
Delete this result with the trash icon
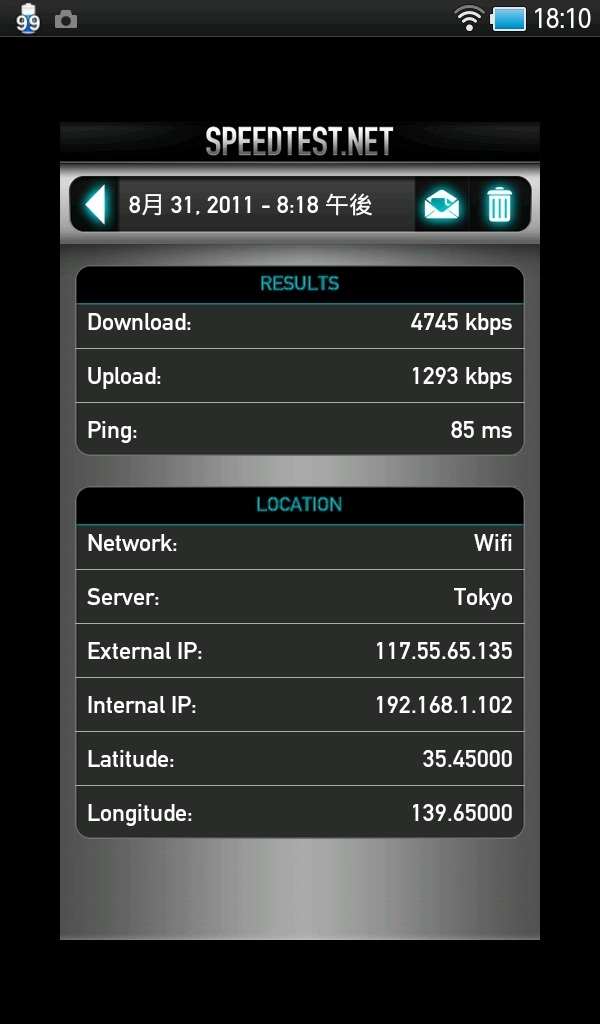click(499, 205)
